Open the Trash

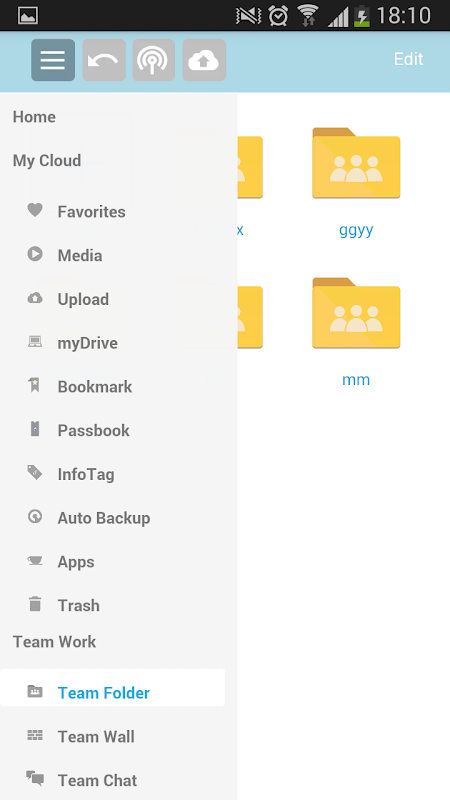(x=118, y=606)
